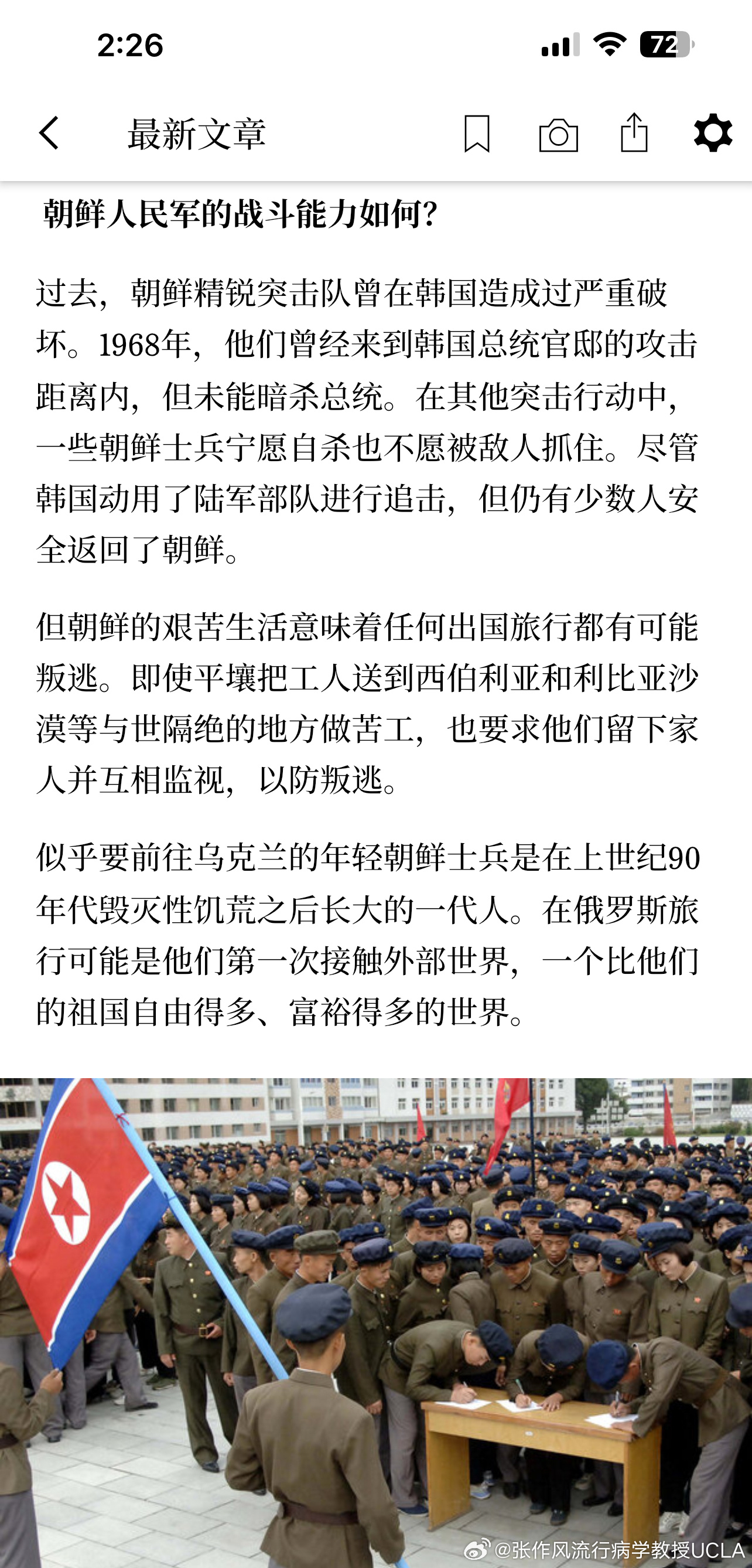The image size is (752, 1568).
Task: Share this article
Action: 634,132
